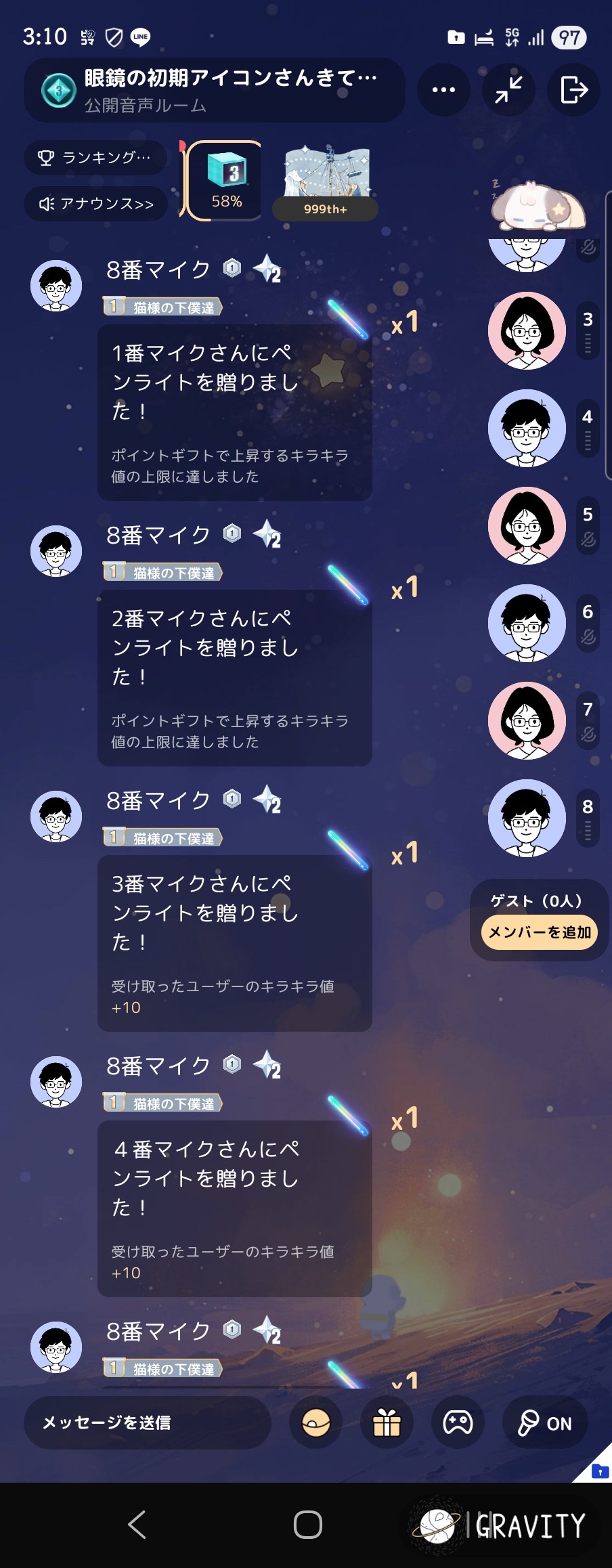Tap the メンバーを追加 button
This screenshot has width=612, height=1568.
tap(540, 932)
